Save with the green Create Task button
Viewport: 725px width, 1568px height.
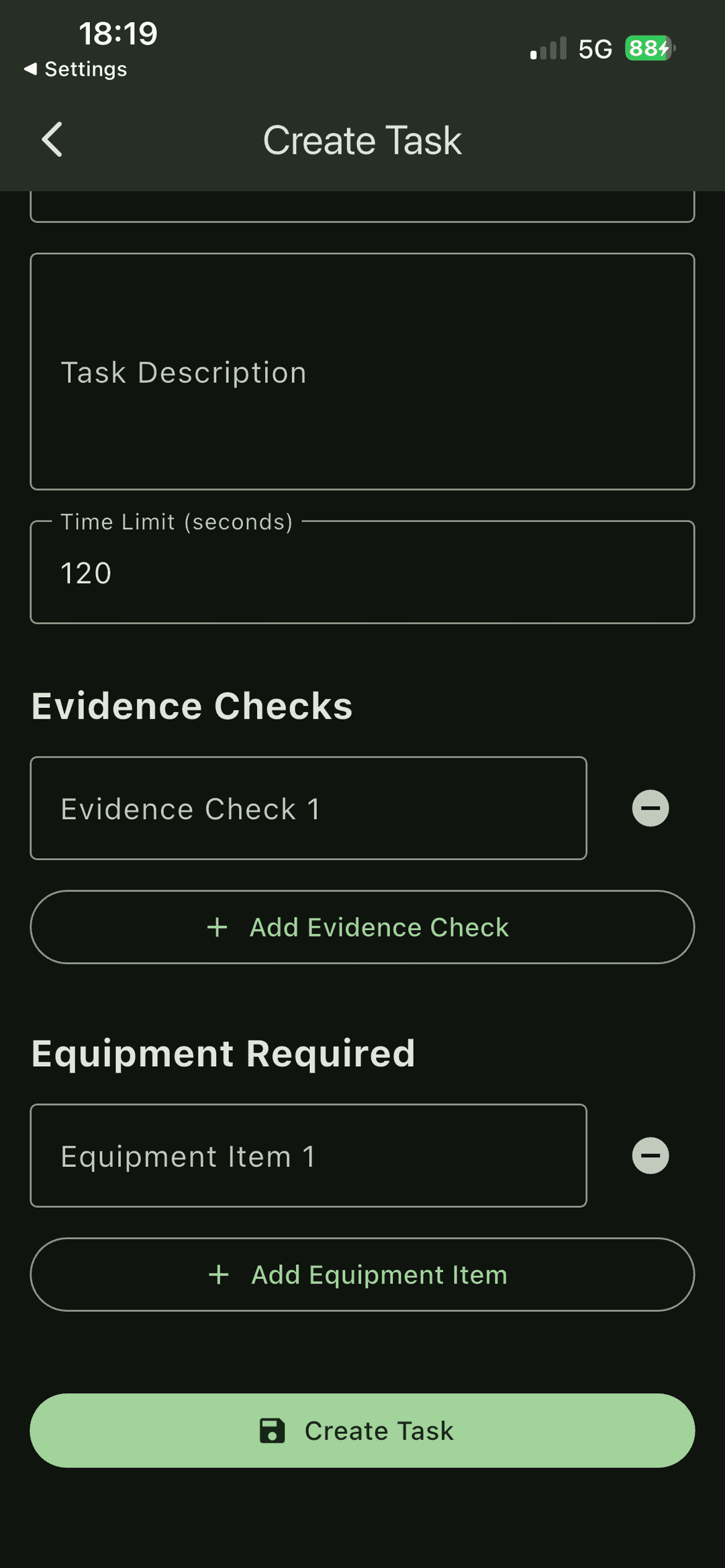coord(362,1430)
